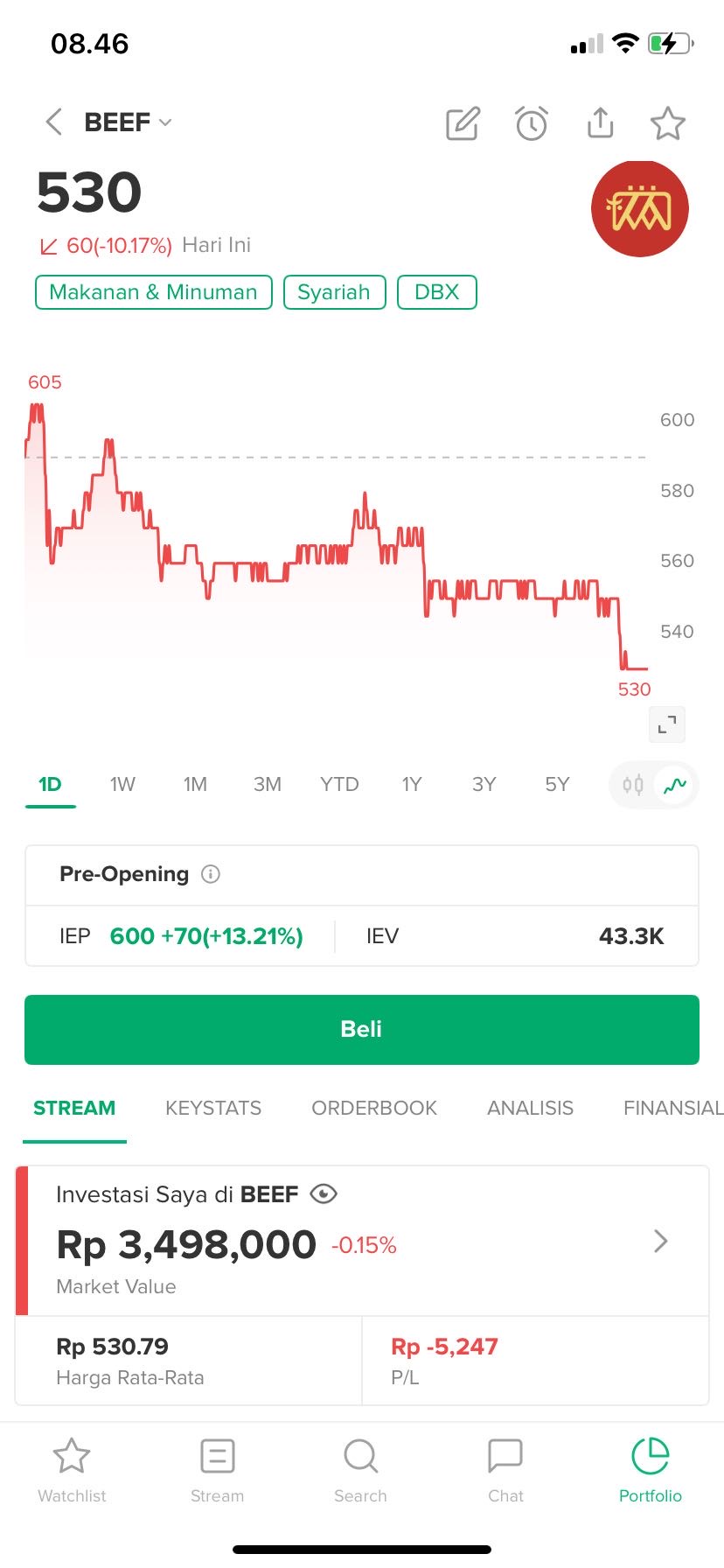Expand the chart to fullscreen
This screenshot has height=1568, width=724.
[x=667, y=724]
